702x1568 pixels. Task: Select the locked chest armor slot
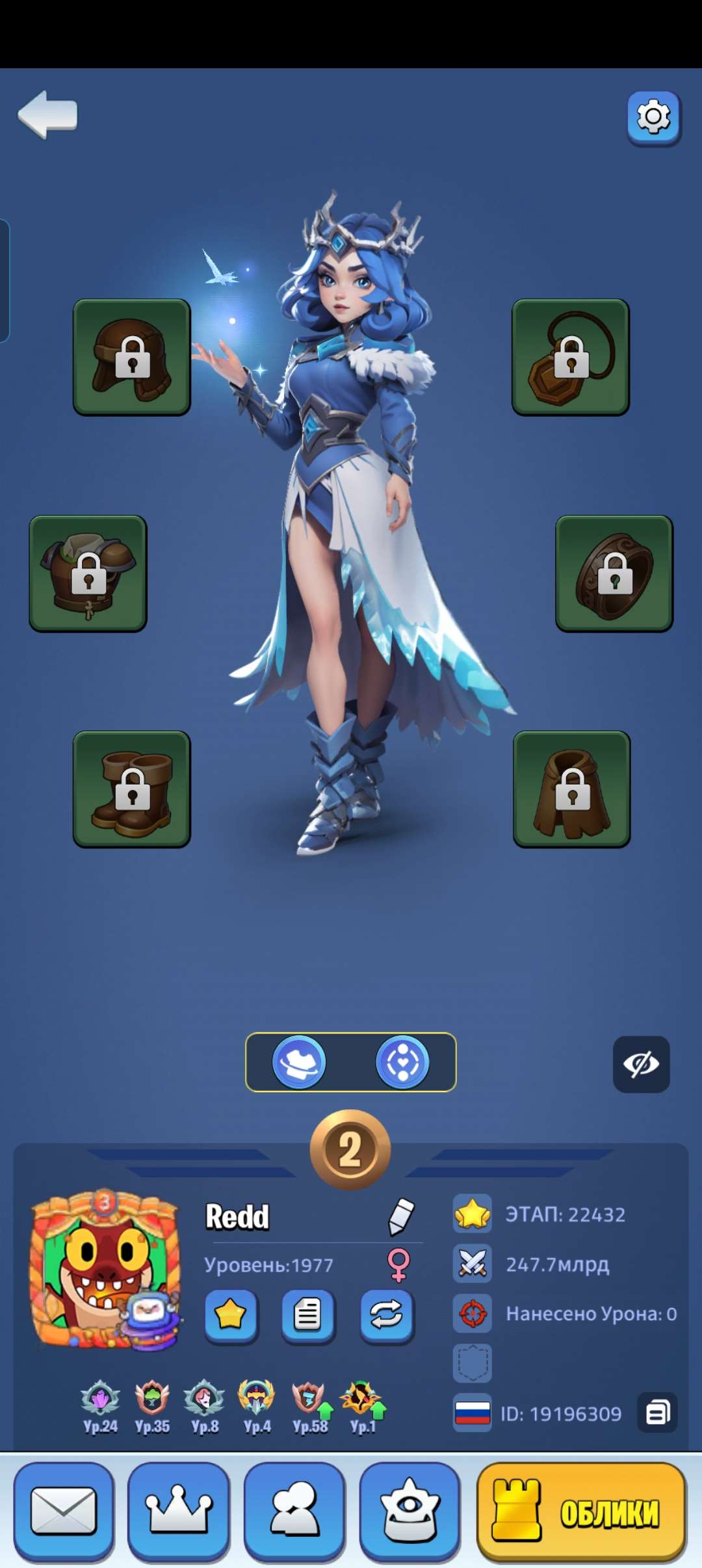[x=88, y=573]
